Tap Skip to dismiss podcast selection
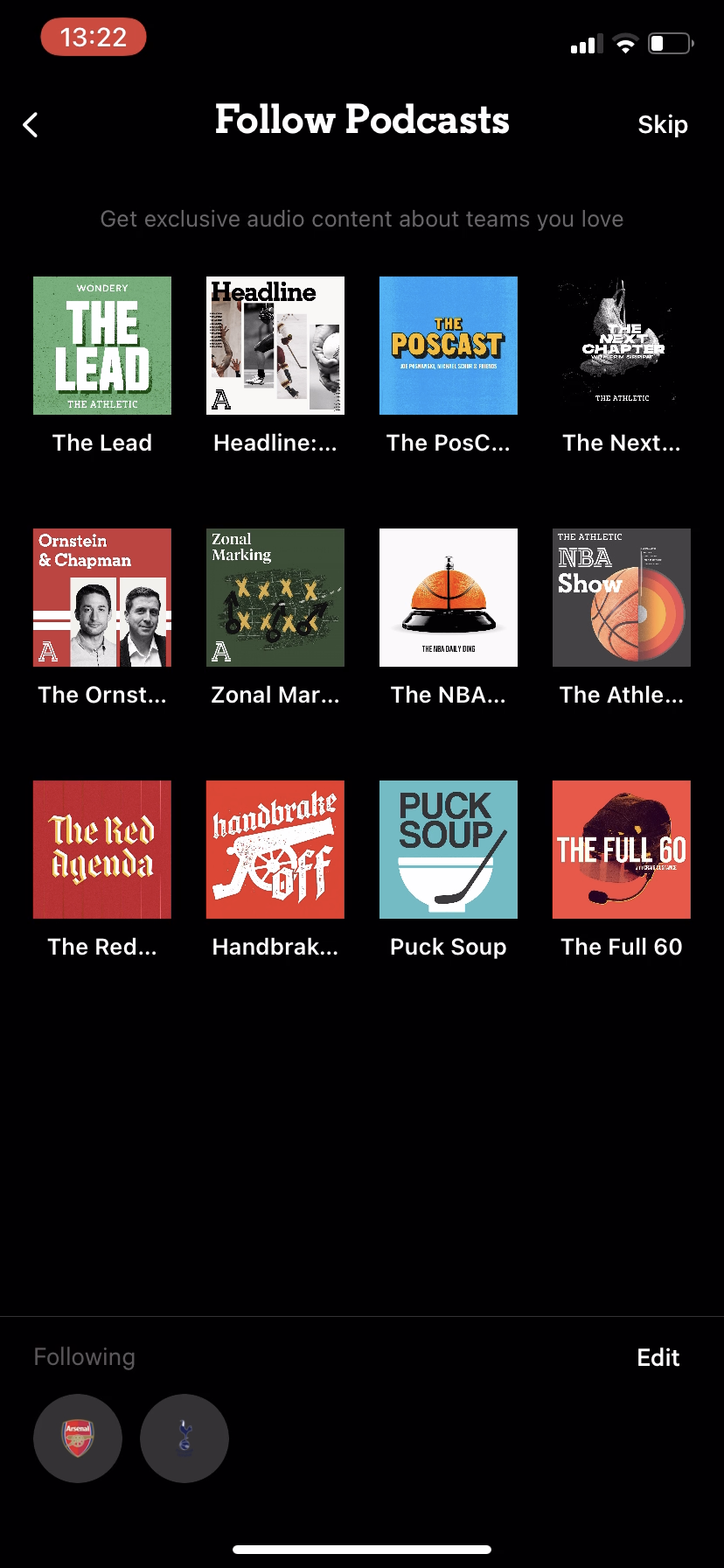Image resolution: width=724 pixels, height=1568 pixels. coord(662,124)
